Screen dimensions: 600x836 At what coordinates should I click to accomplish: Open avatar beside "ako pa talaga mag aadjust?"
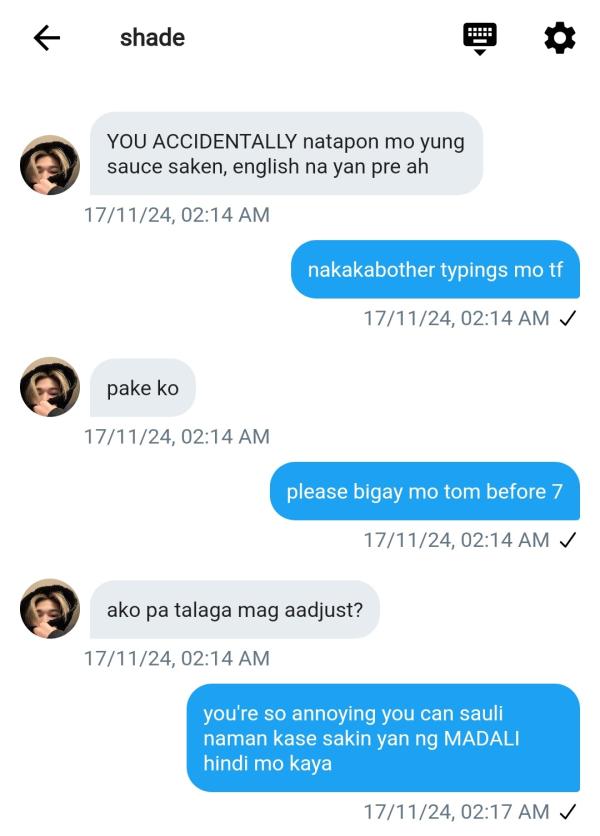[50, 608]
